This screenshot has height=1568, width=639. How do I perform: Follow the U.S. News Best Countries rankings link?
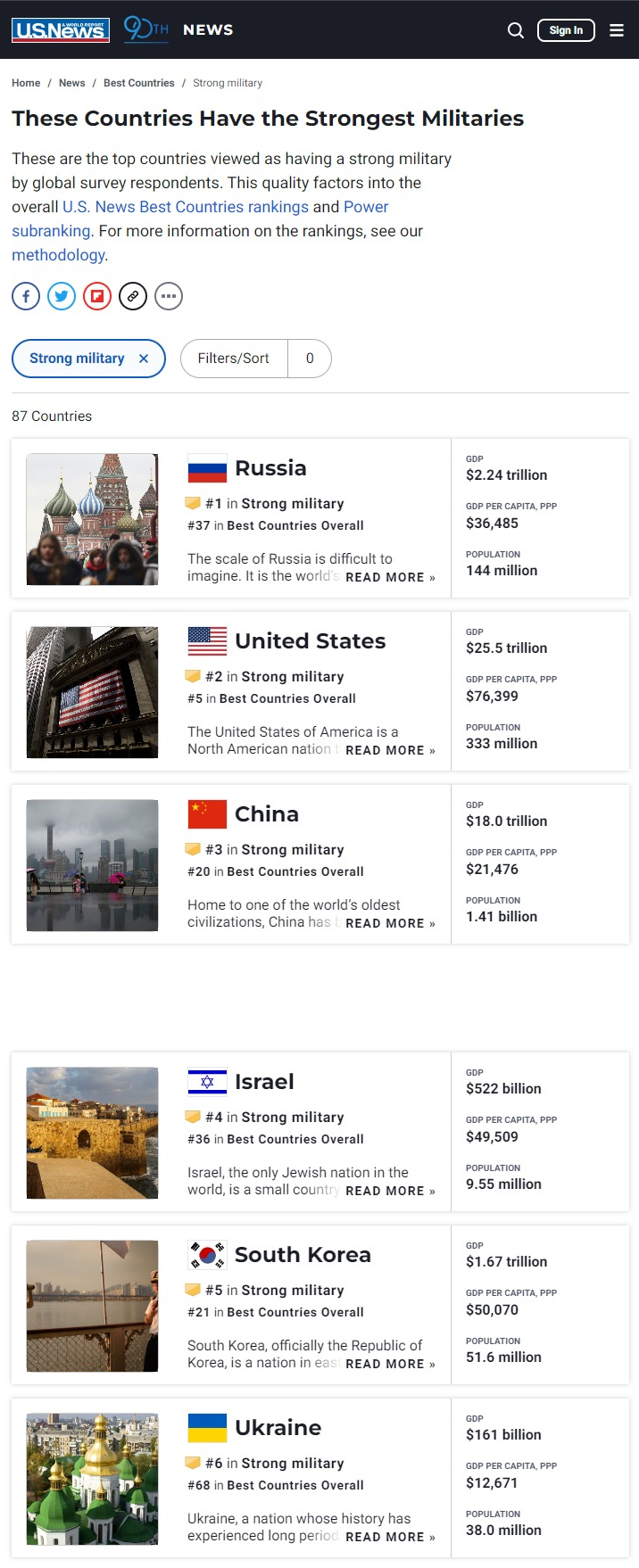(x=186, y=207)
